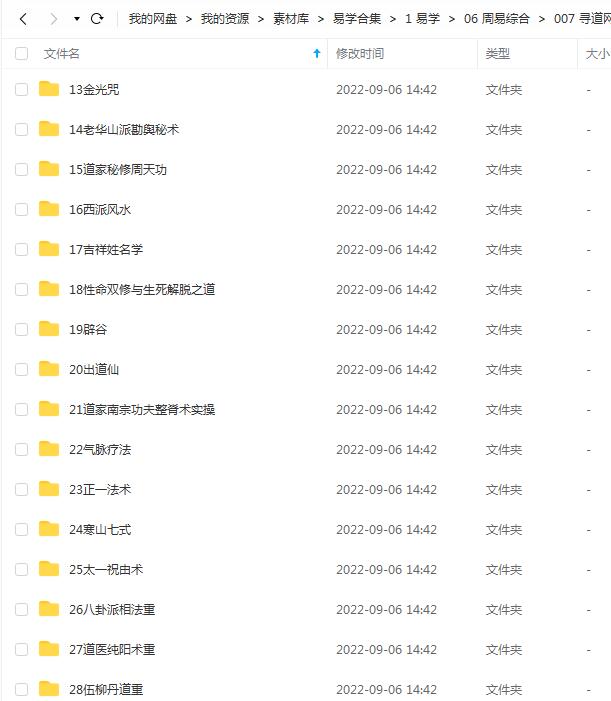This screenshot has height=701, width=611.
Task: Open the 16西派风水 folder
Action: click(100, 209)
